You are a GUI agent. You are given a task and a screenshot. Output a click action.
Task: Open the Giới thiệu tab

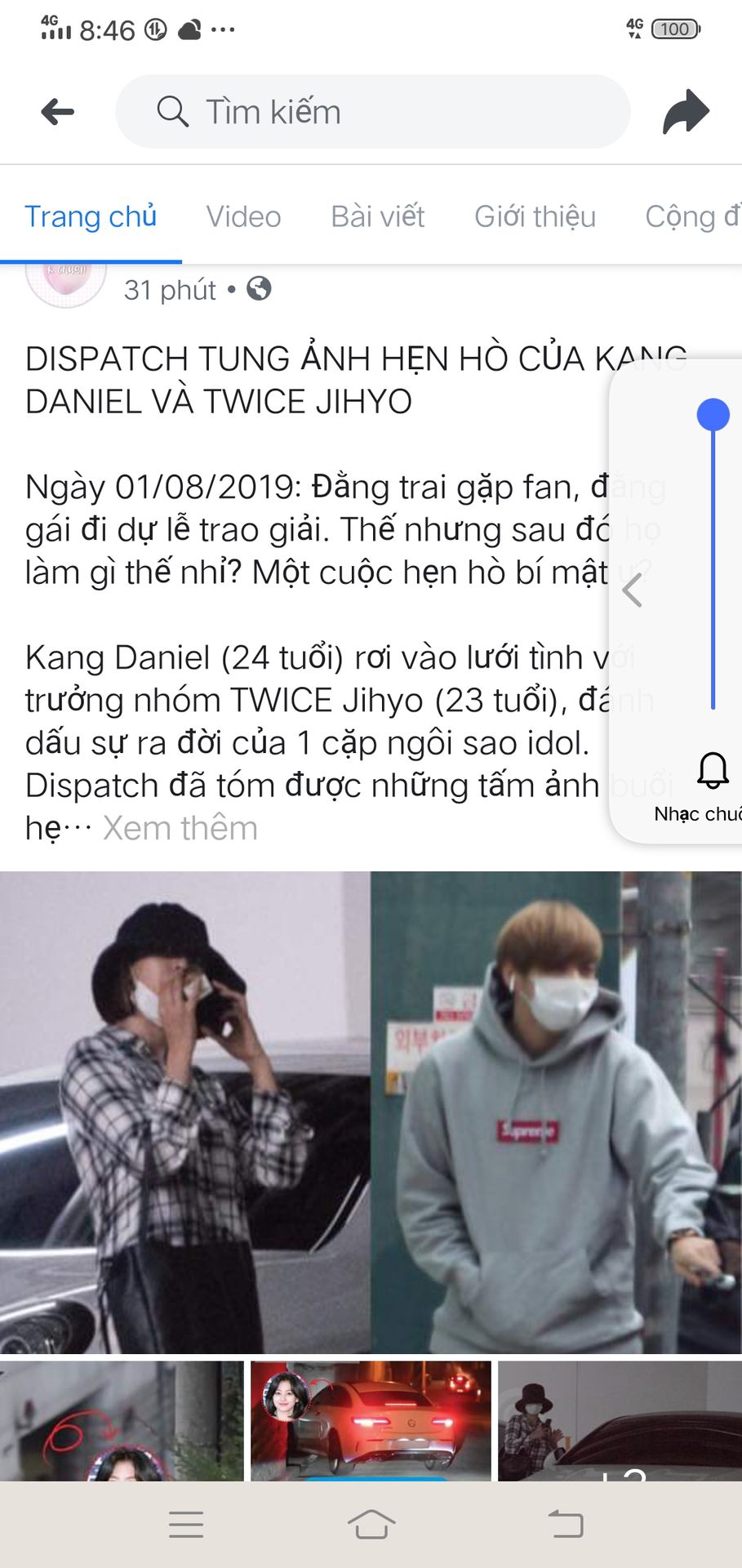click(x=535, y=216)
